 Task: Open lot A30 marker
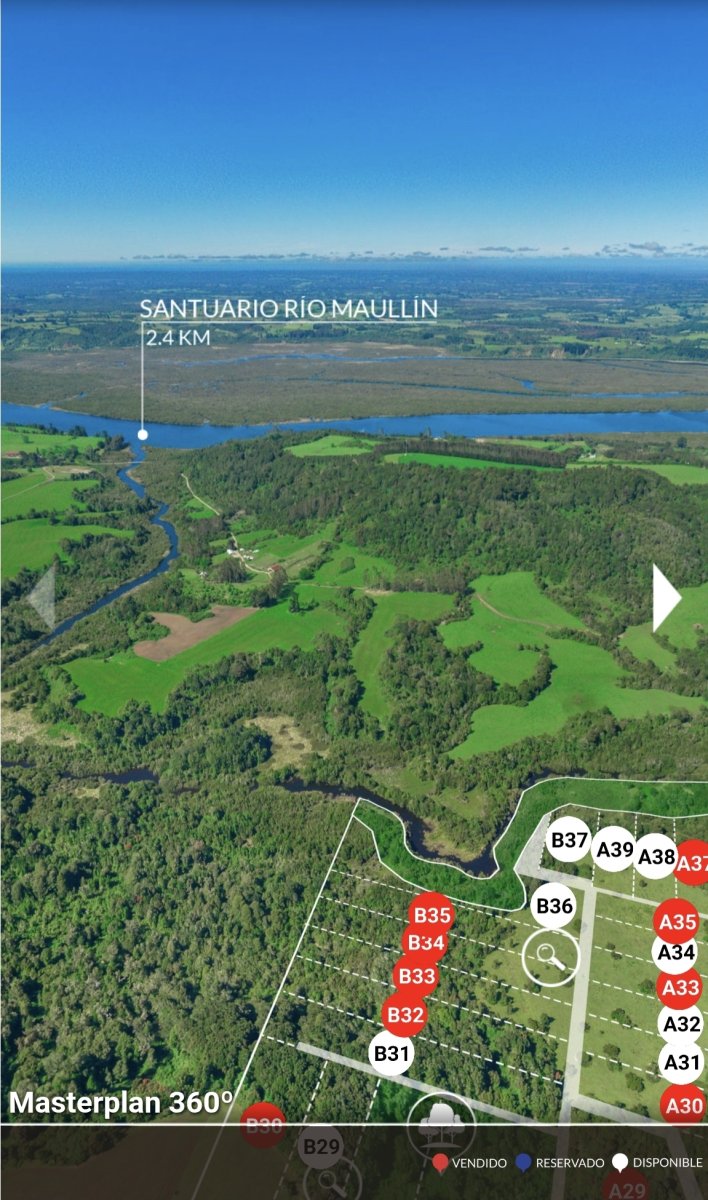[x=683, y=1104]
